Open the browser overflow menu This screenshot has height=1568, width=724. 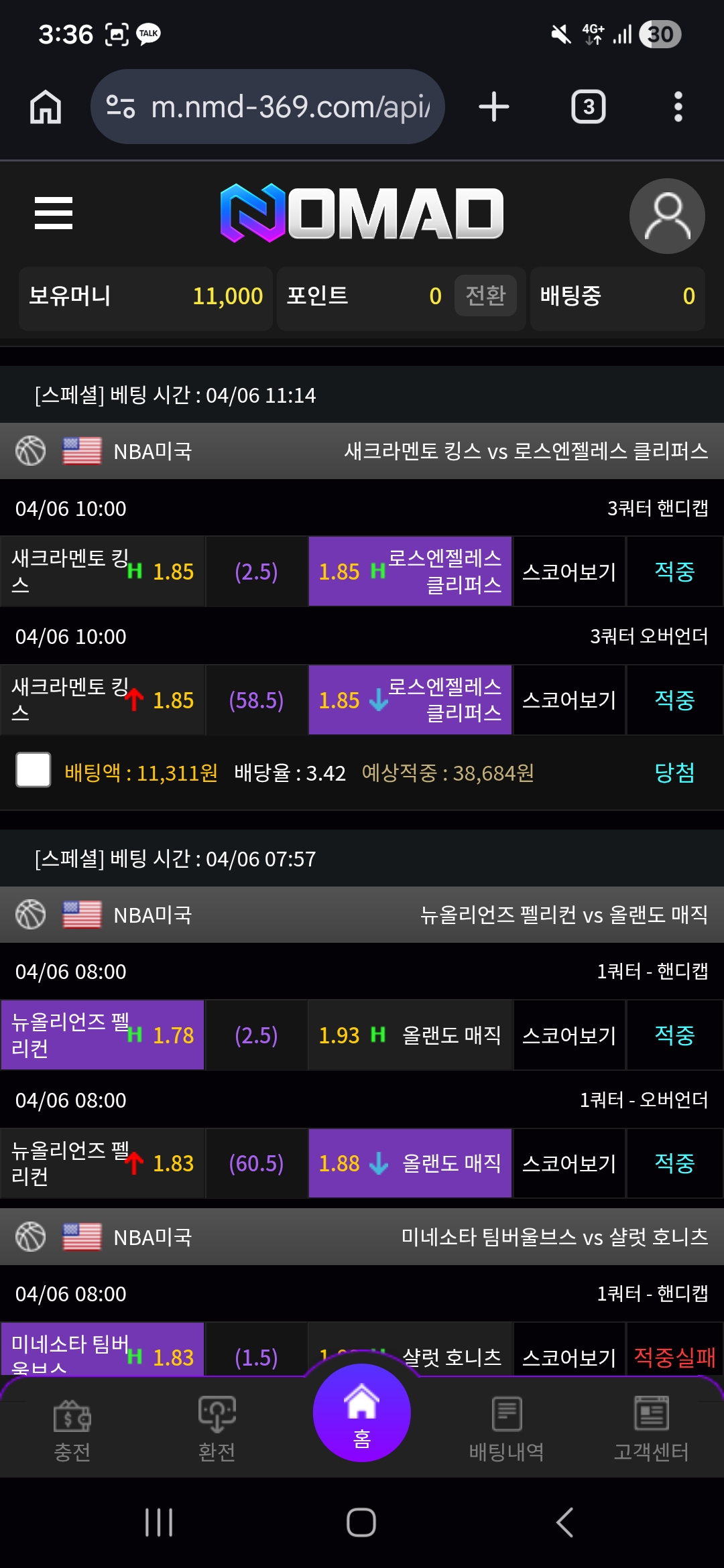click(678, 107)
